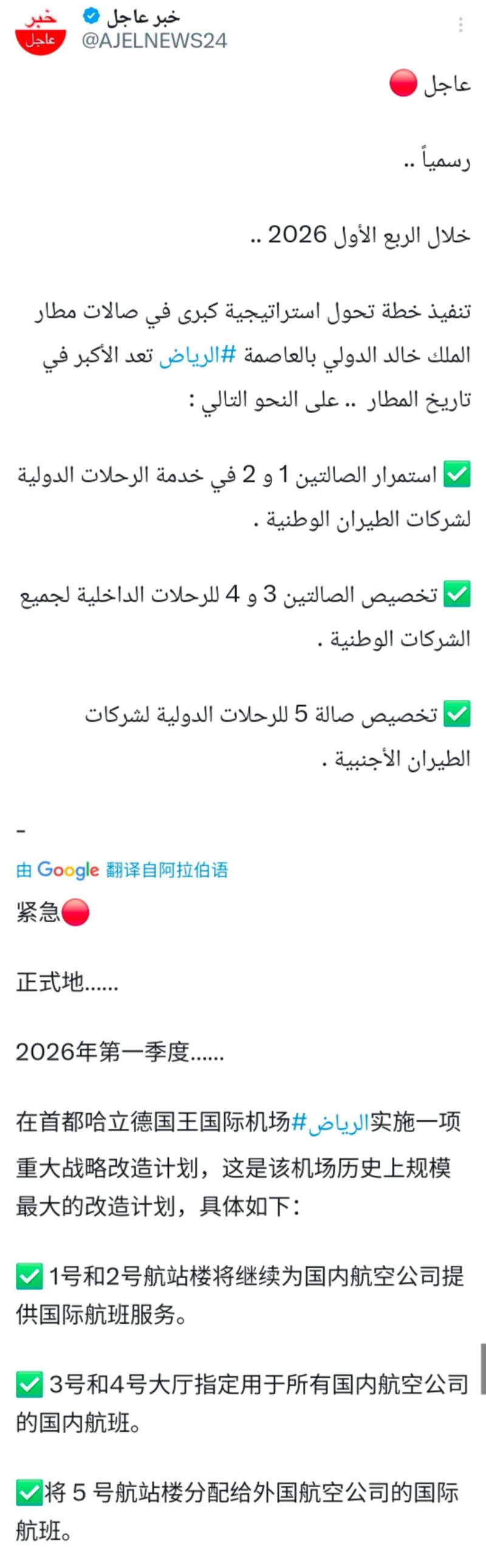The image size is (486, 1568).
Task: Open the AJELNEWS24 profile avatar
Action: pyautogui.click(x=40, y=30)
